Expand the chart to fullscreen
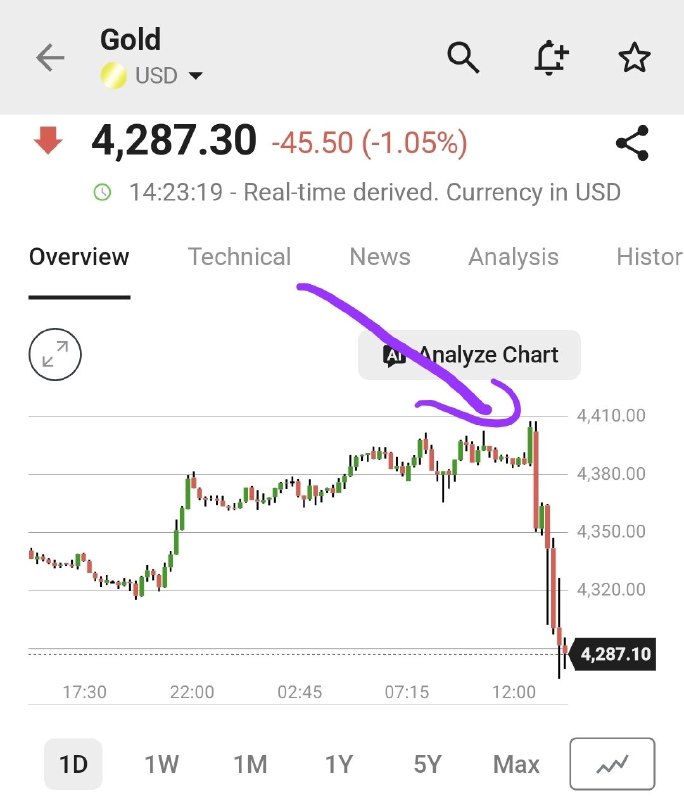 tap(55, 354)
